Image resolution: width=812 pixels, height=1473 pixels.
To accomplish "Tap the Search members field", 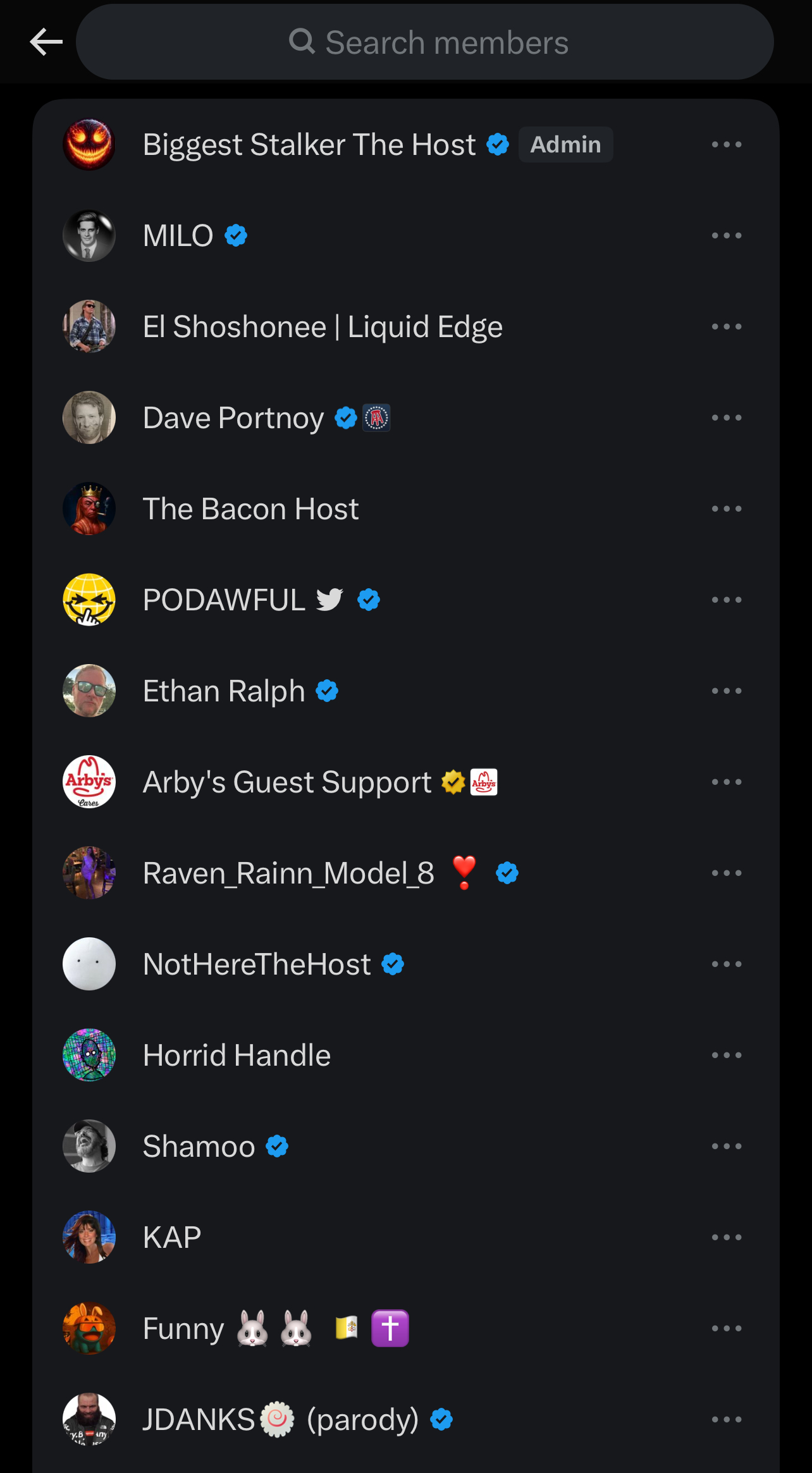I will 425,42.
